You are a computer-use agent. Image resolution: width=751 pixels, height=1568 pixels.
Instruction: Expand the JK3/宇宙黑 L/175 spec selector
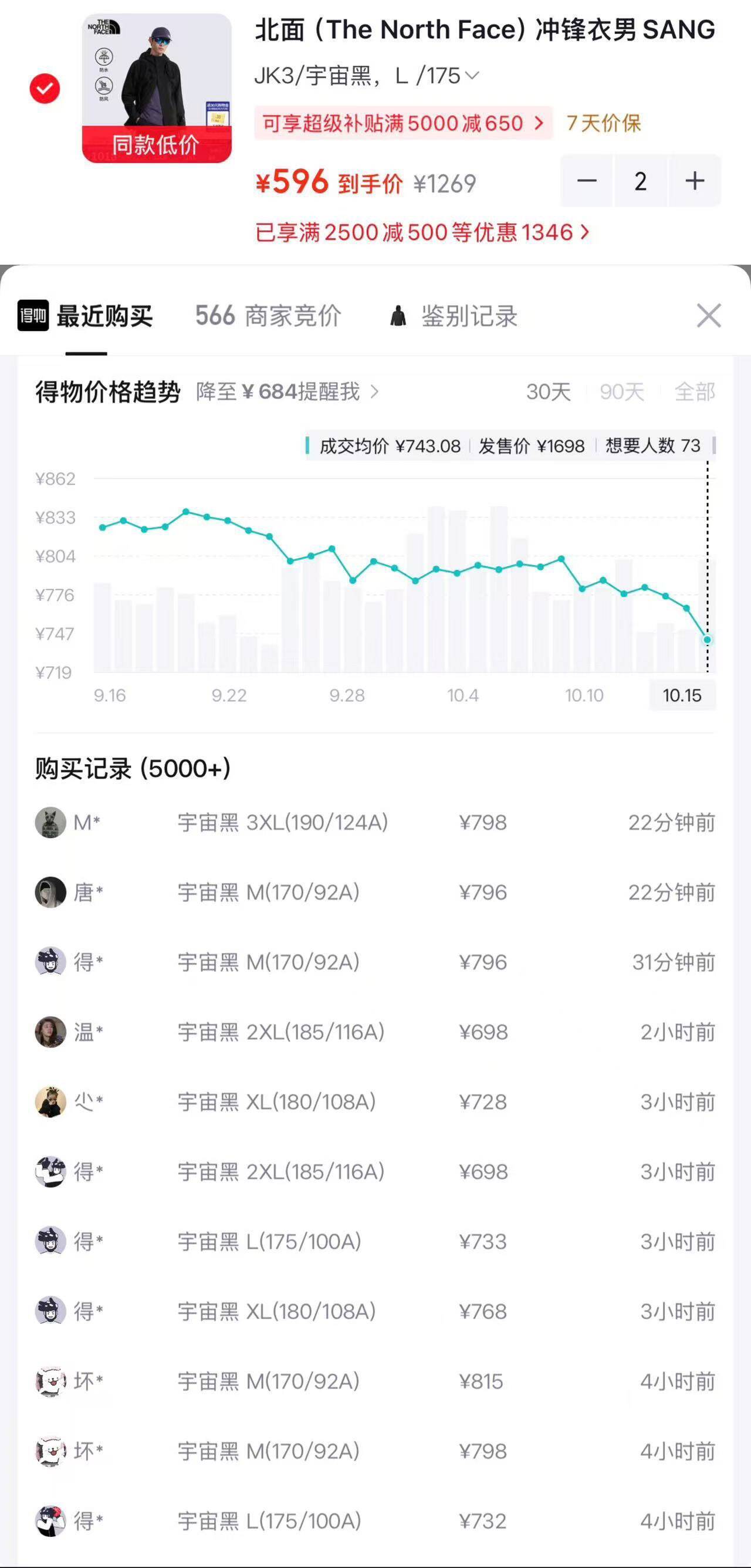click(x=367, y=76)
